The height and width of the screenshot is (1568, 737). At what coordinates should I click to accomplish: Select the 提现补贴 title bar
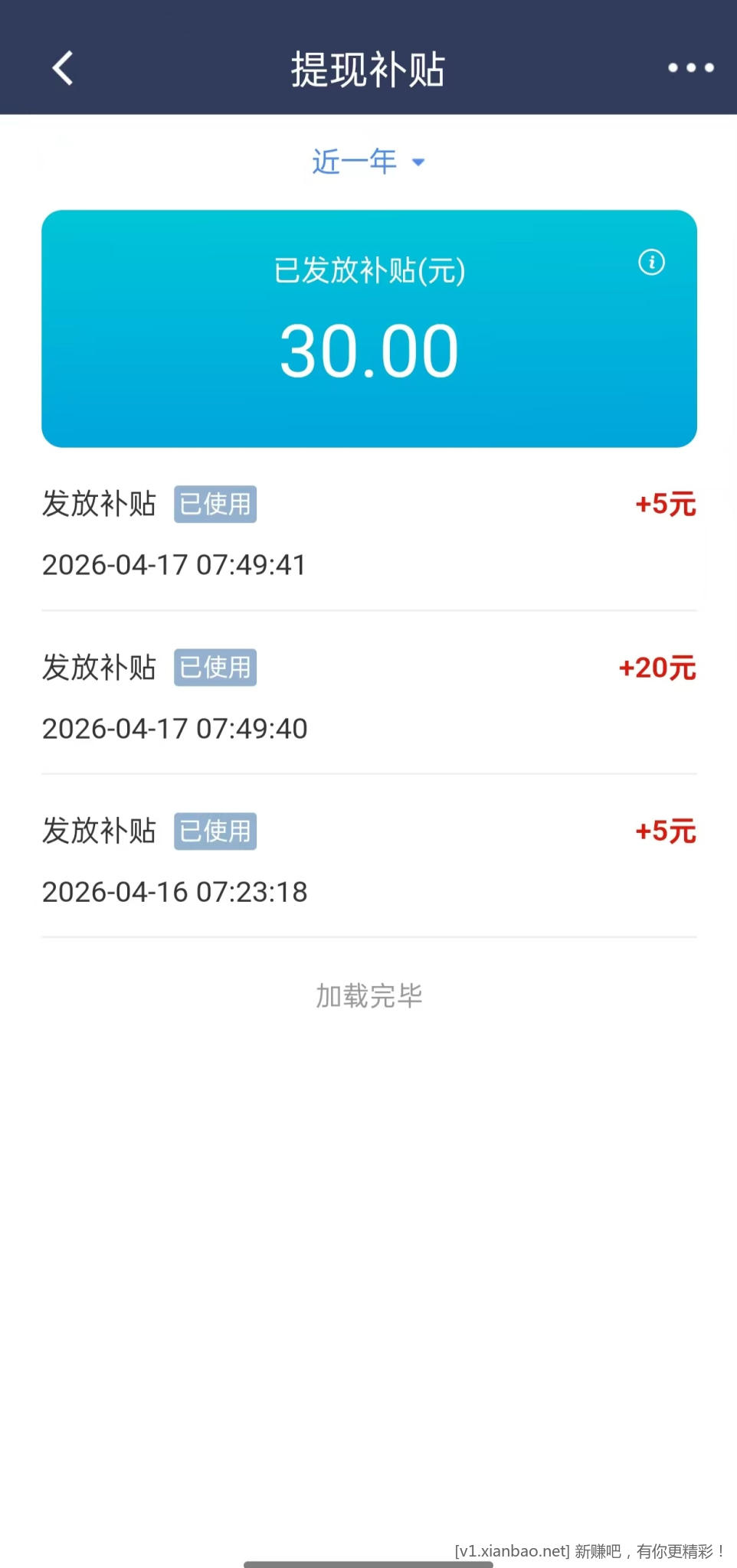[368, 68]
